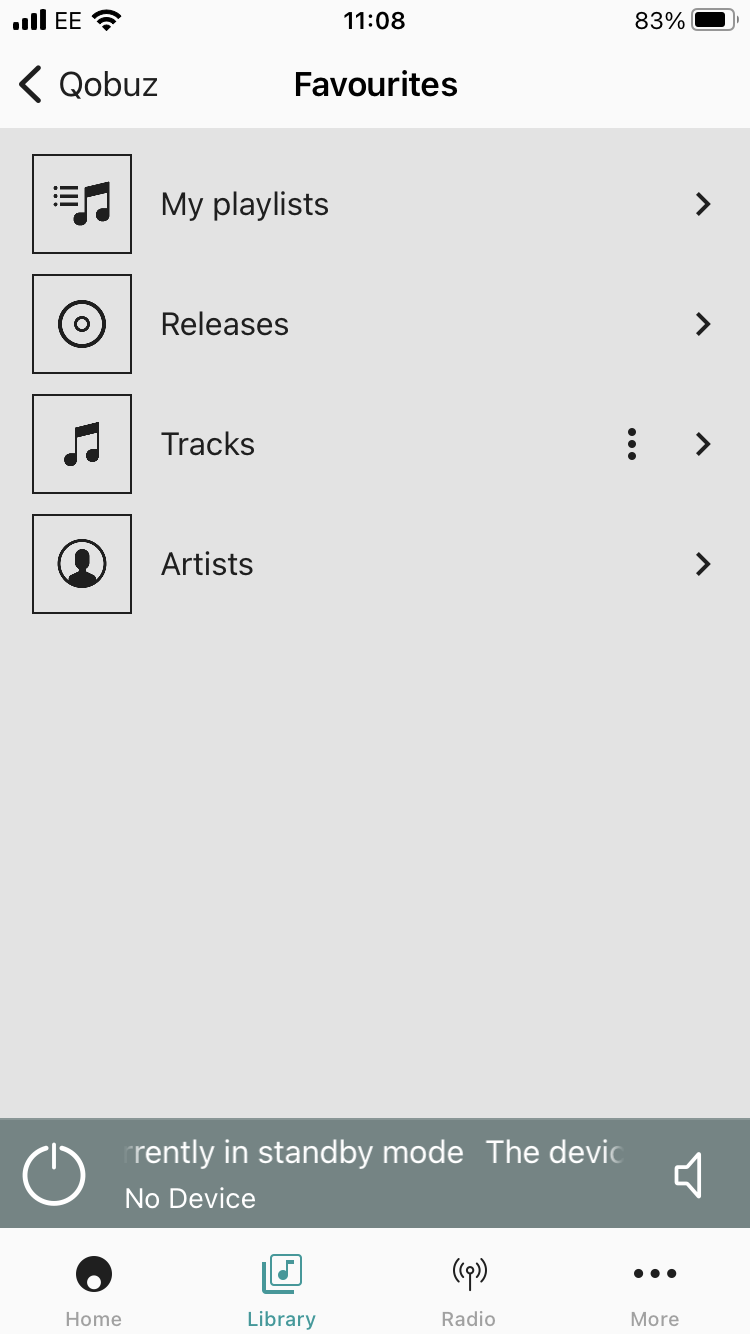Tap the standby power icon
The width and height of the screenshot is (750, 1334).
[54, 1175]
